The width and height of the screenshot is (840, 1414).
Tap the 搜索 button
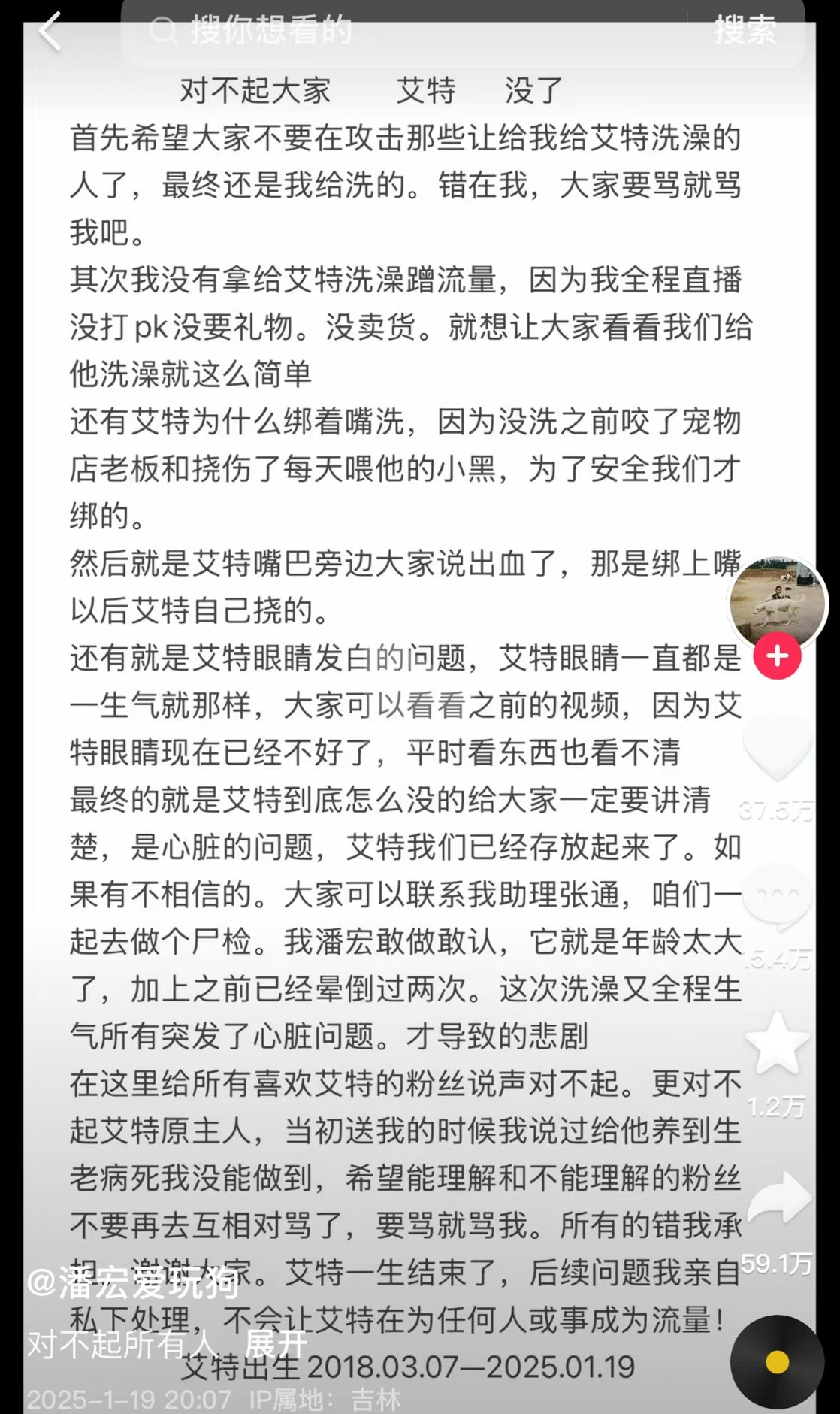(x=745, y=32)
